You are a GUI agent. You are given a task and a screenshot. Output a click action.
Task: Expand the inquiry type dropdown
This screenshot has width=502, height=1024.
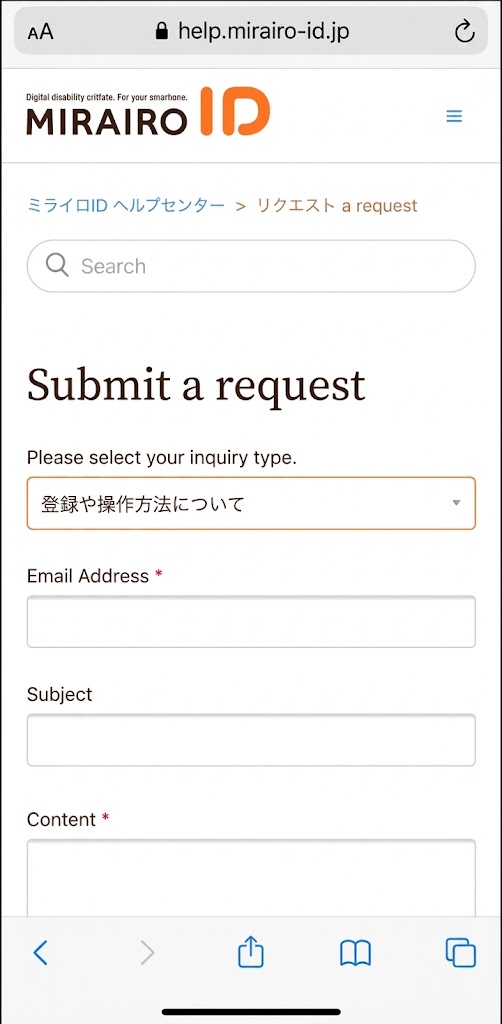tap(251, 504)
